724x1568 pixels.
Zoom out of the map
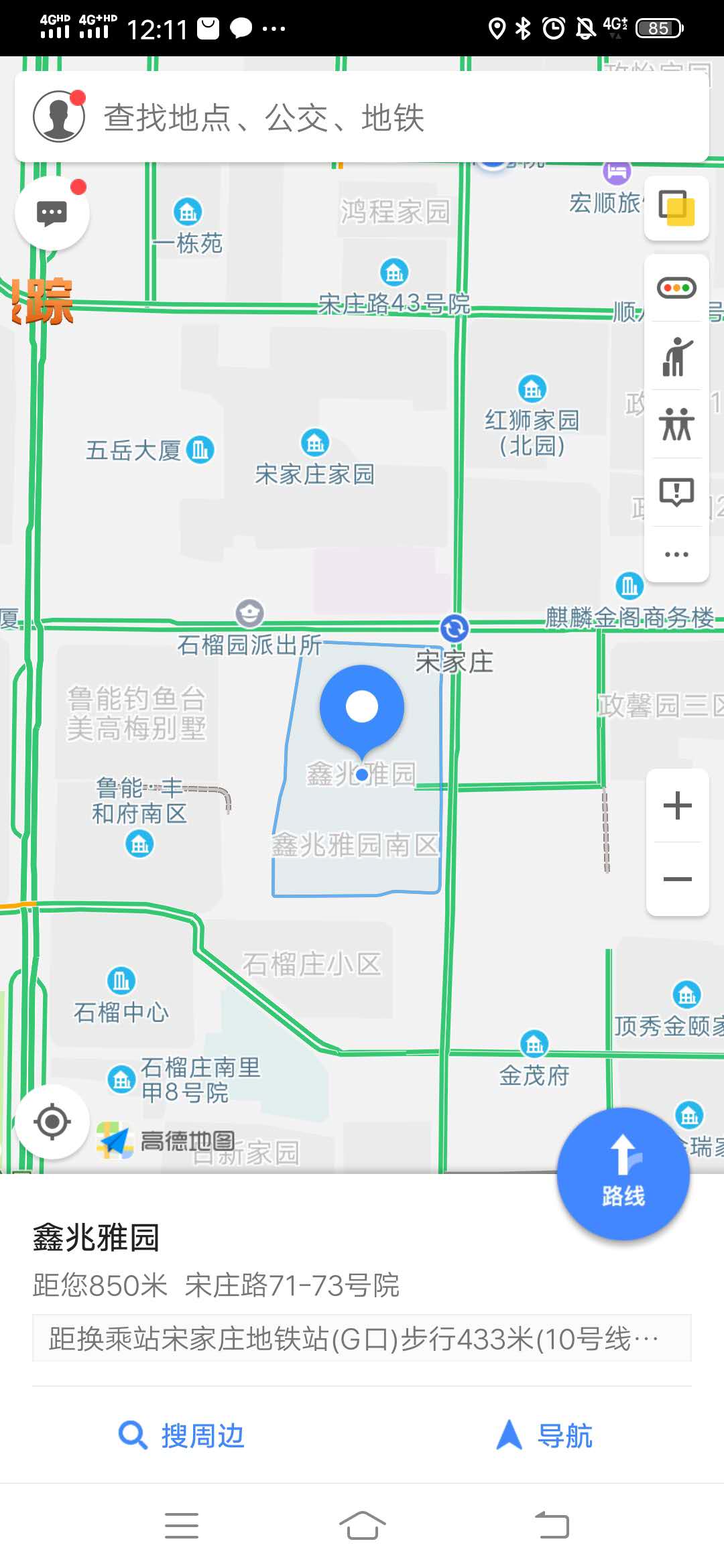pos(677,879)
